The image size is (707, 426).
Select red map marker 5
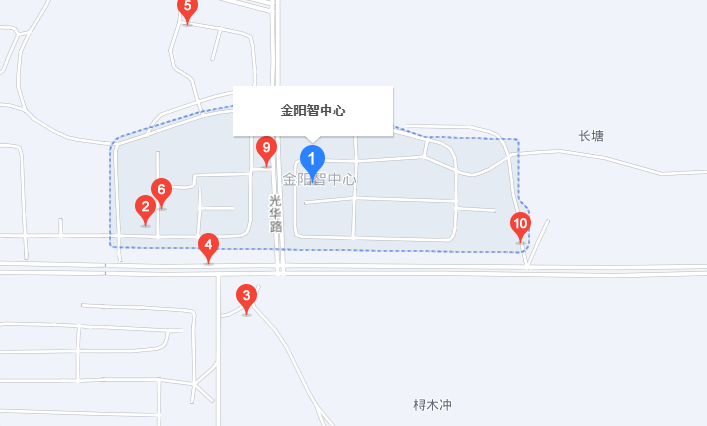(x=187, y=7)
